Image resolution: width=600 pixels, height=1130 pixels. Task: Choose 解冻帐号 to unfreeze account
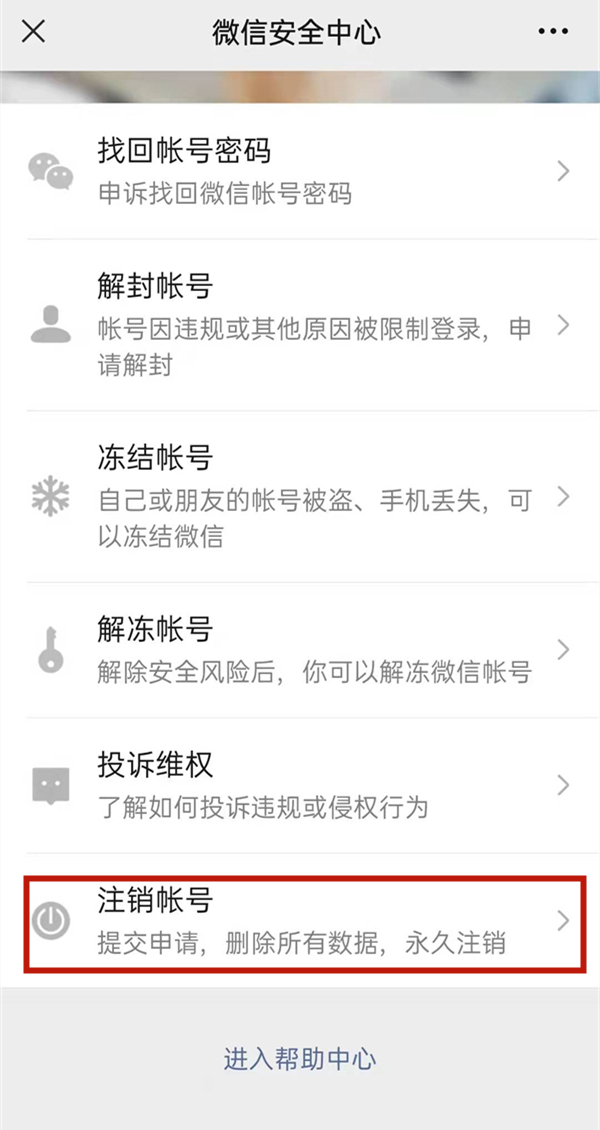click(x=300, y=650)
